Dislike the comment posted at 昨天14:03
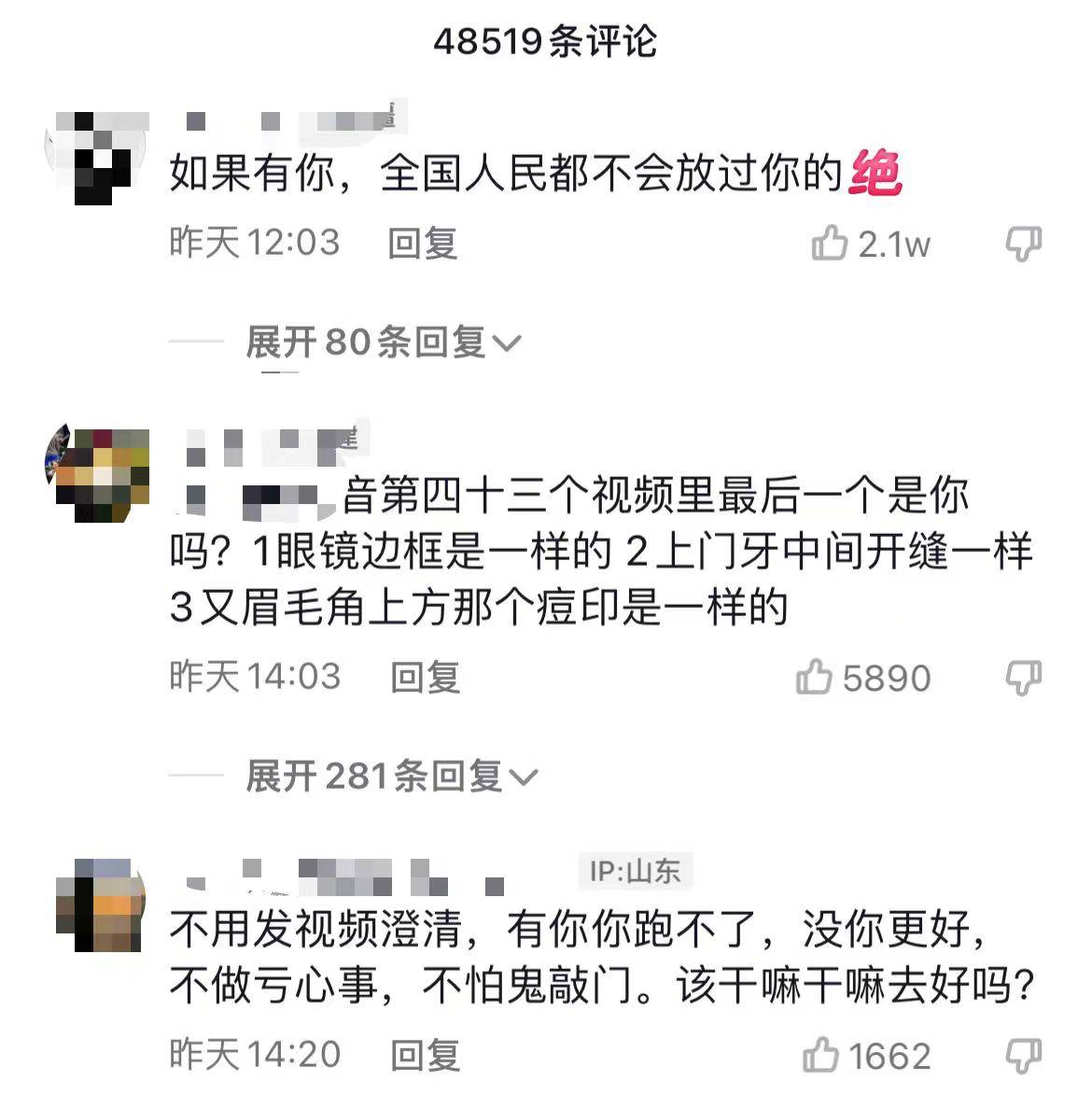This screenshot has height=1108, width=1092. pos(1023,678)
